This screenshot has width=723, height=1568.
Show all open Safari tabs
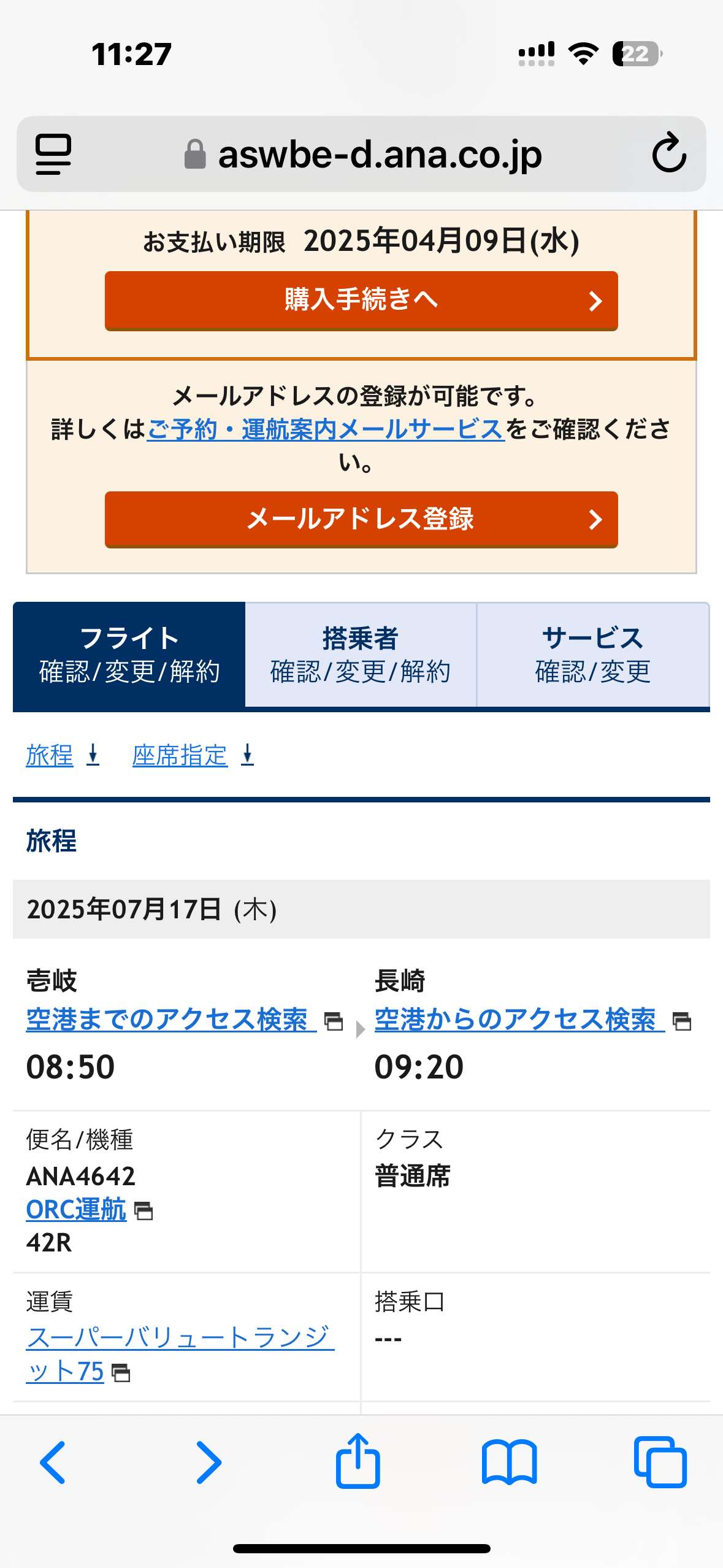click(x=660, y=1462)
